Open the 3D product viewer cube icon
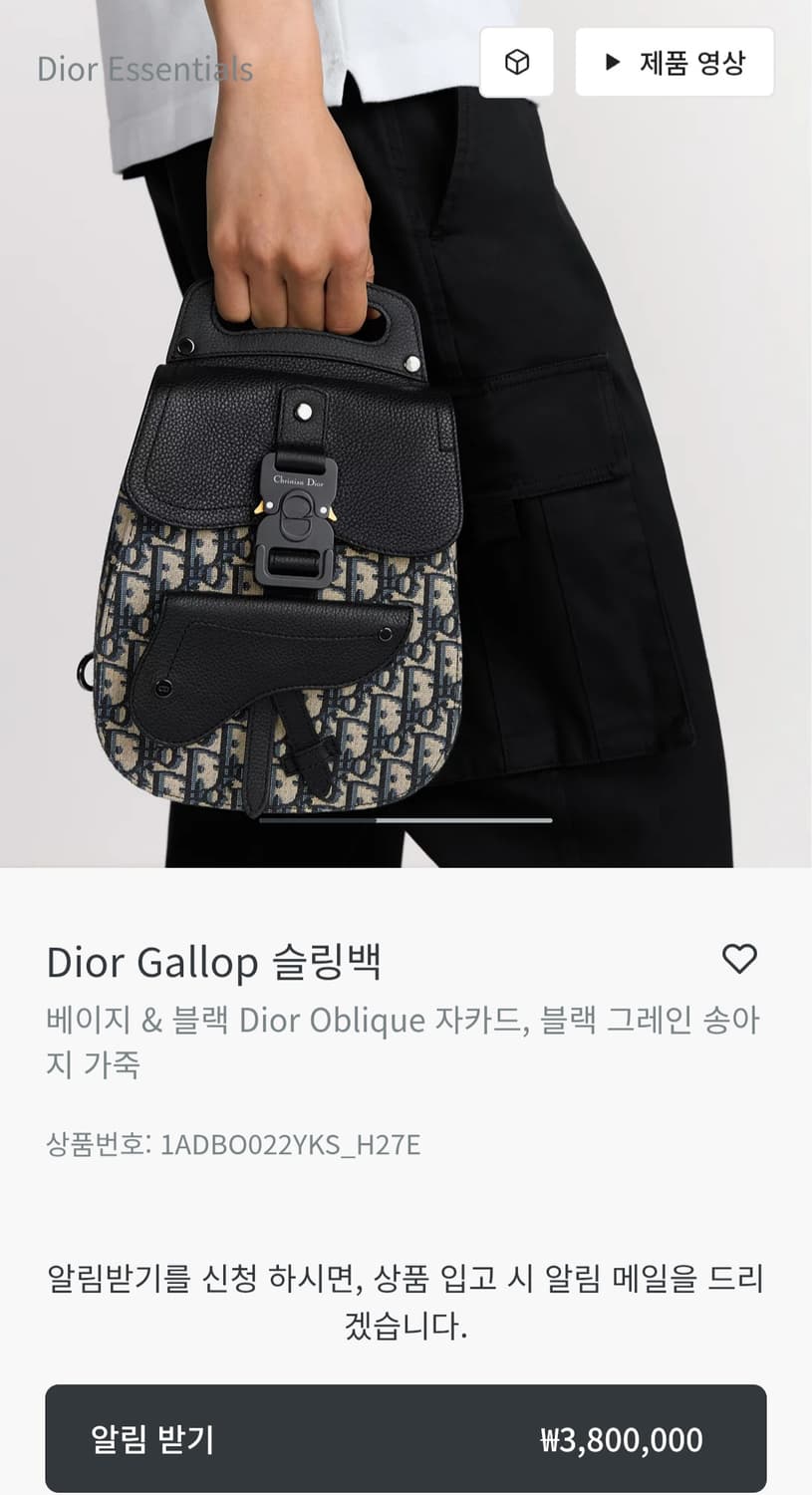Viewport: 812px width, 1495px height. click(516, 62)
